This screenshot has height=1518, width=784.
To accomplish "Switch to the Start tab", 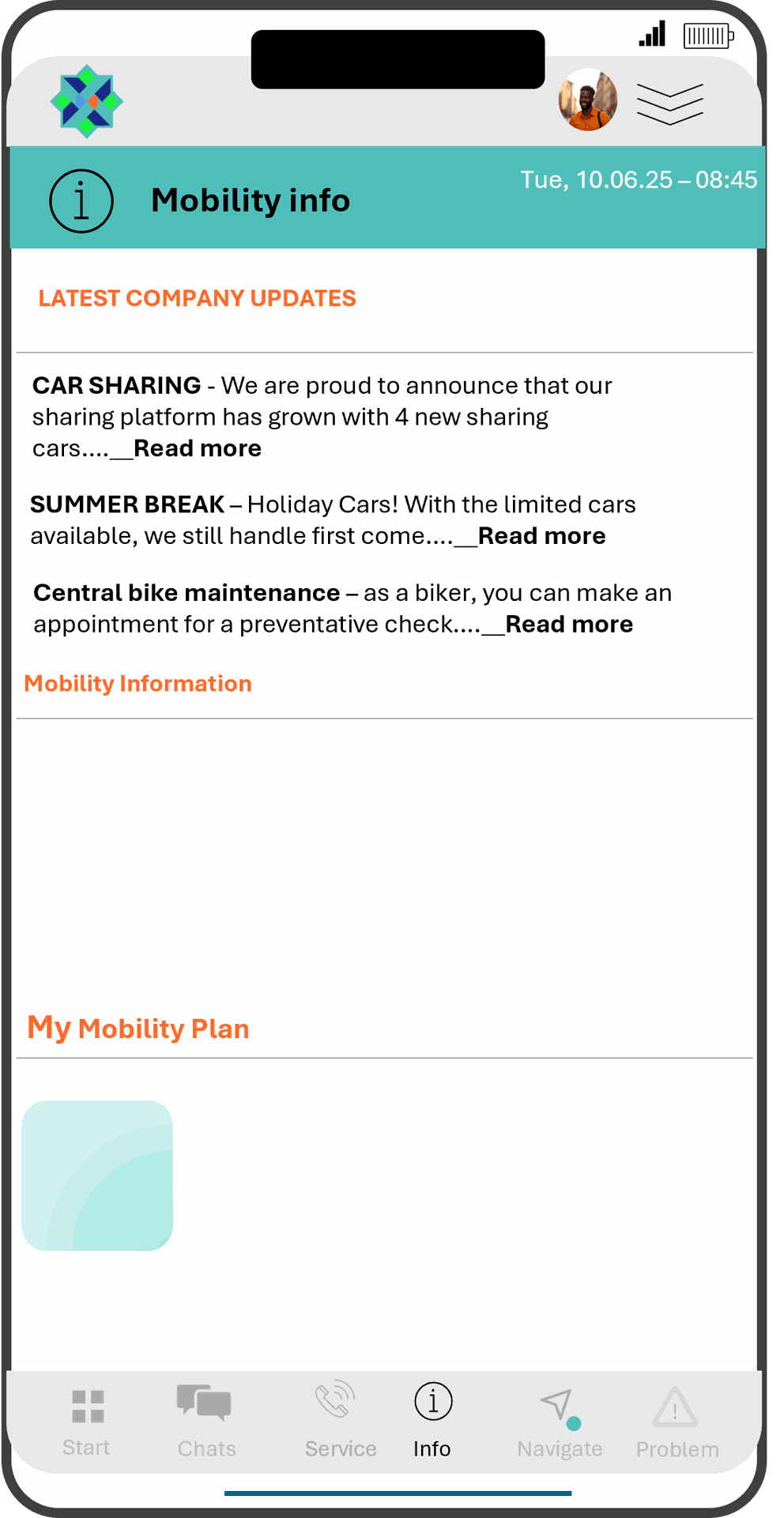I will pos(87,1422).
